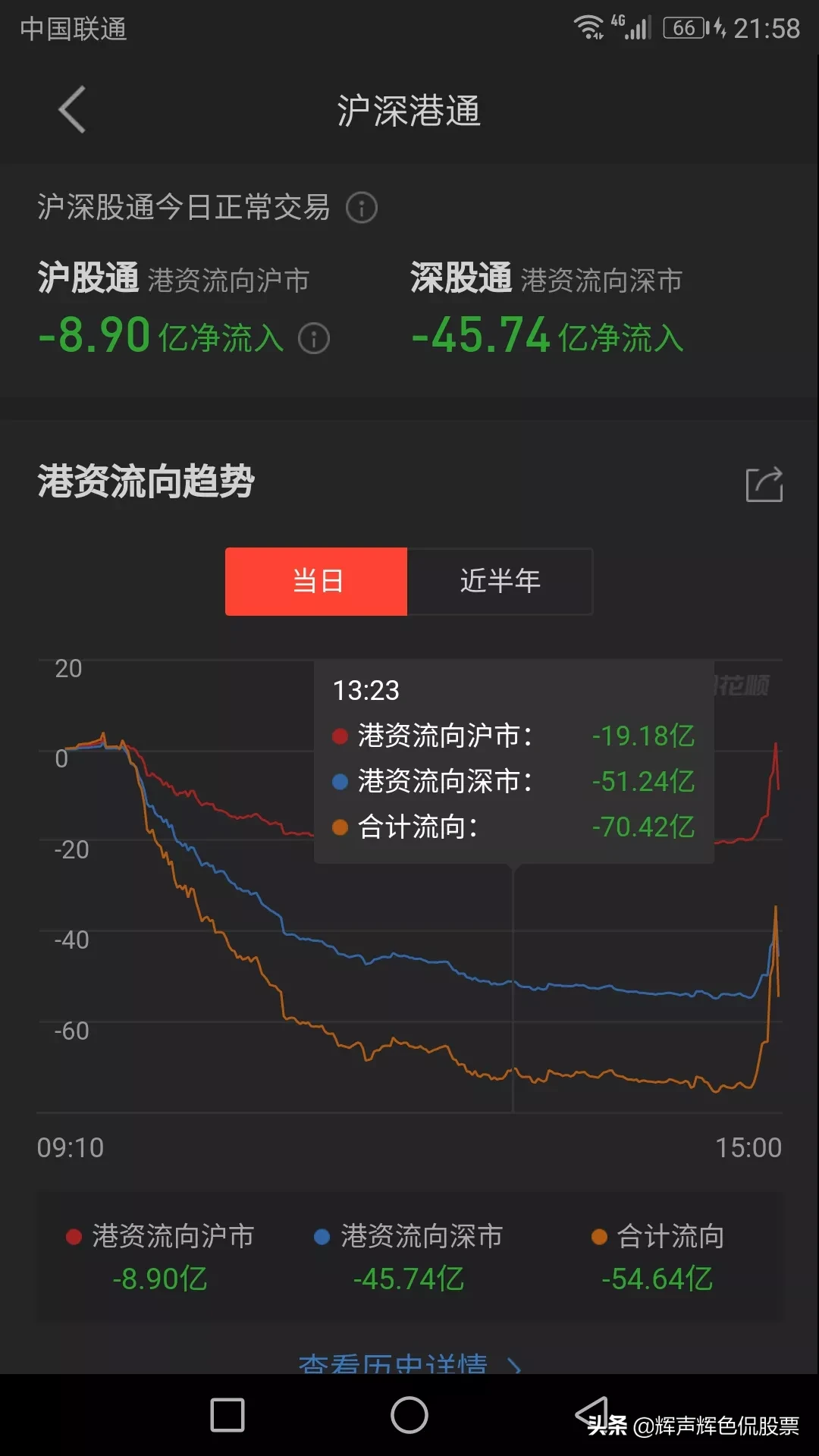Open info icon next to 沪股通 net inflow

pyautogui.click(x=314, y=338)
